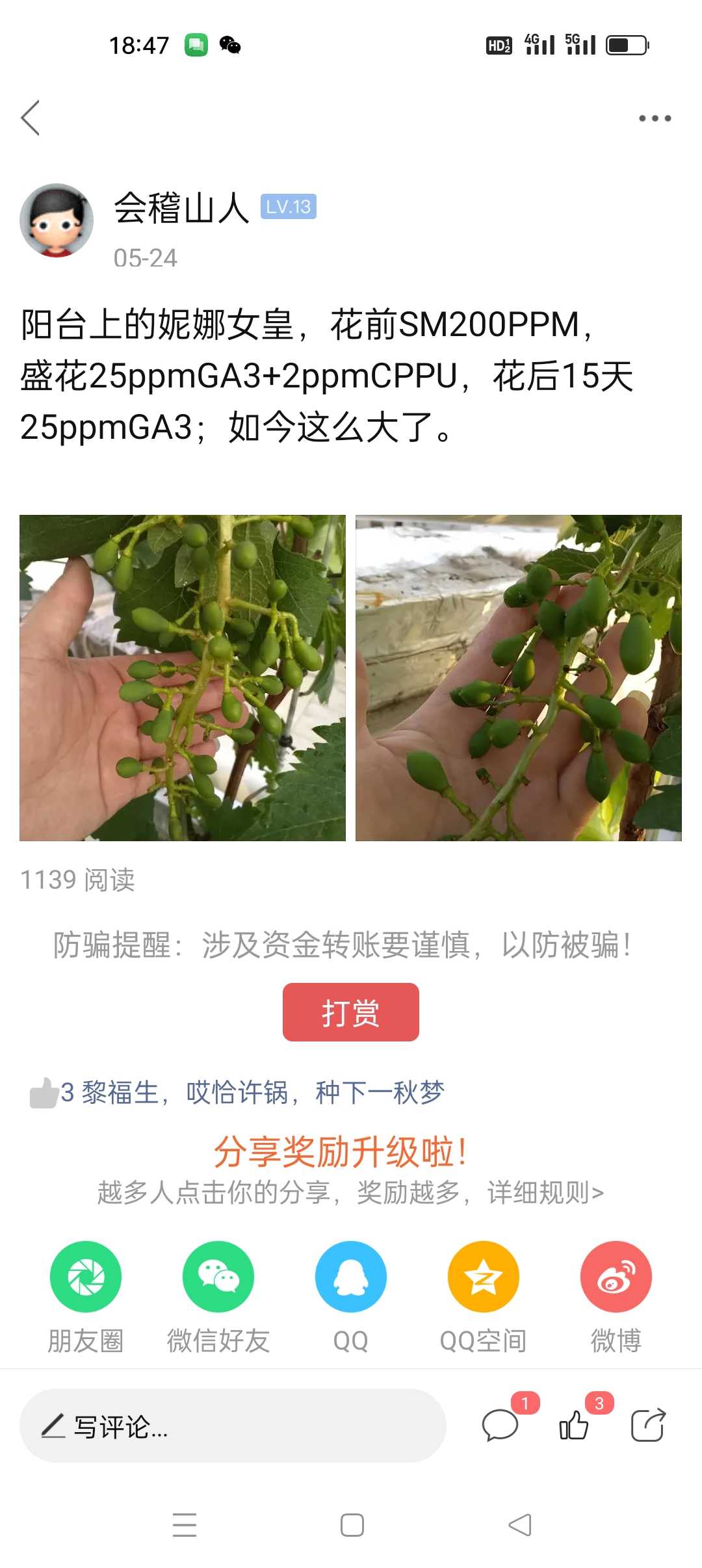The height and width of the screenshot is (1568, 702).
Task: Go back using the top-left arrow
Action: (31, 118)
